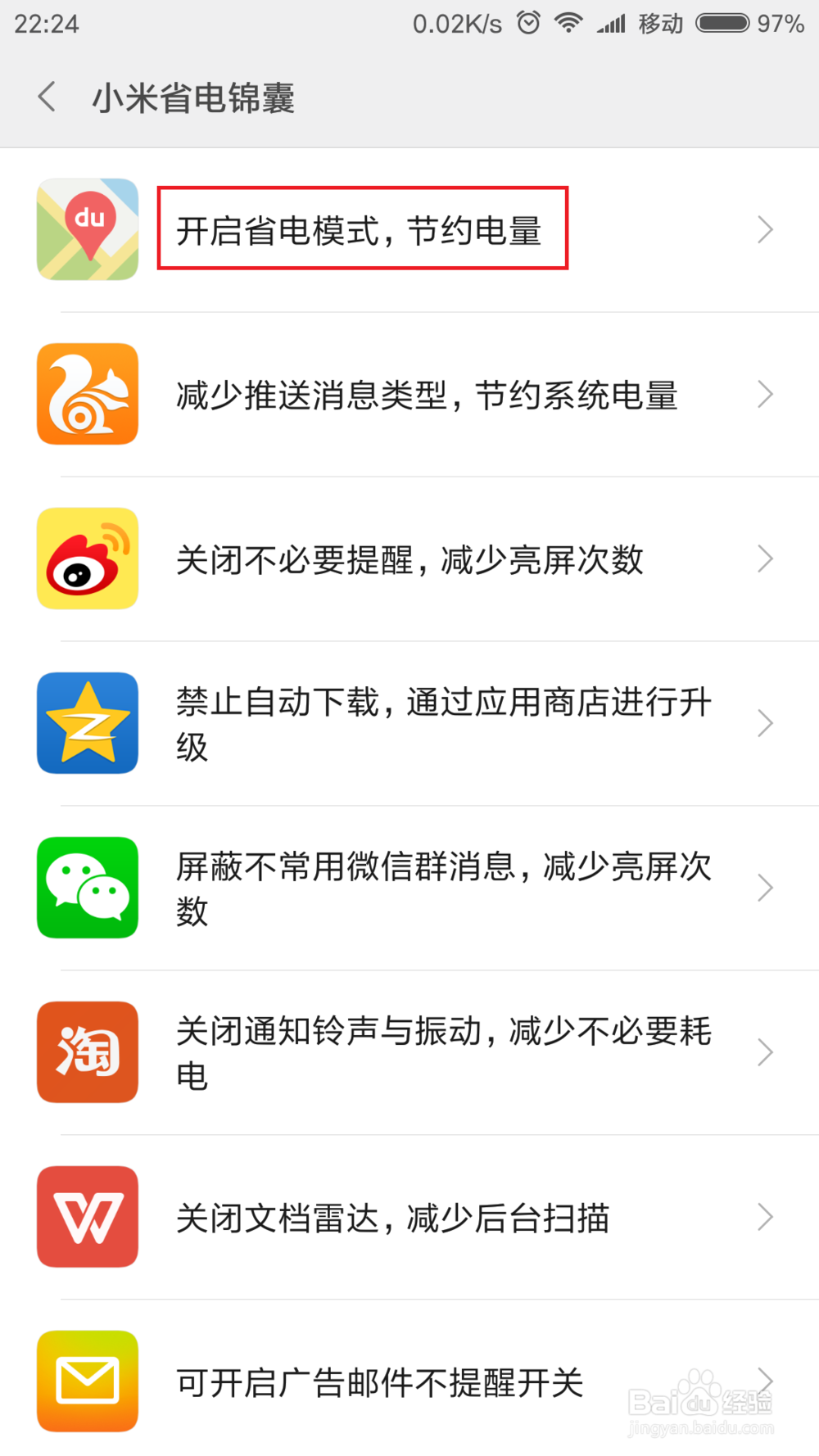Open 禁止自动下载 tip for QQ空间
Viewport: 819px width, 1456px height.
pos(409,724)
